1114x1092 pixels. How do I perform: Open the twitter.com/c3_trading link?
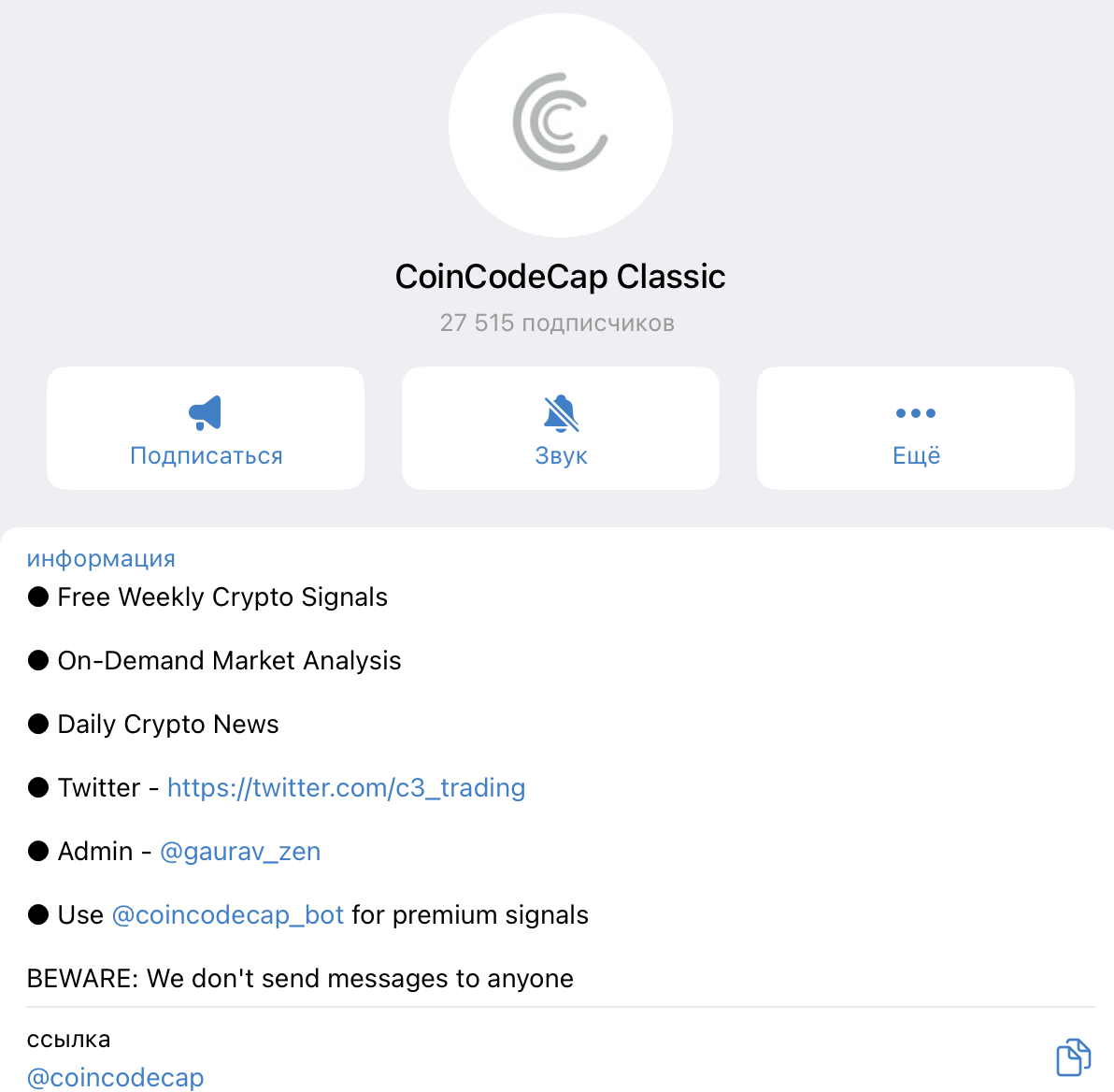pyautogui.click(x=346, y=788)
